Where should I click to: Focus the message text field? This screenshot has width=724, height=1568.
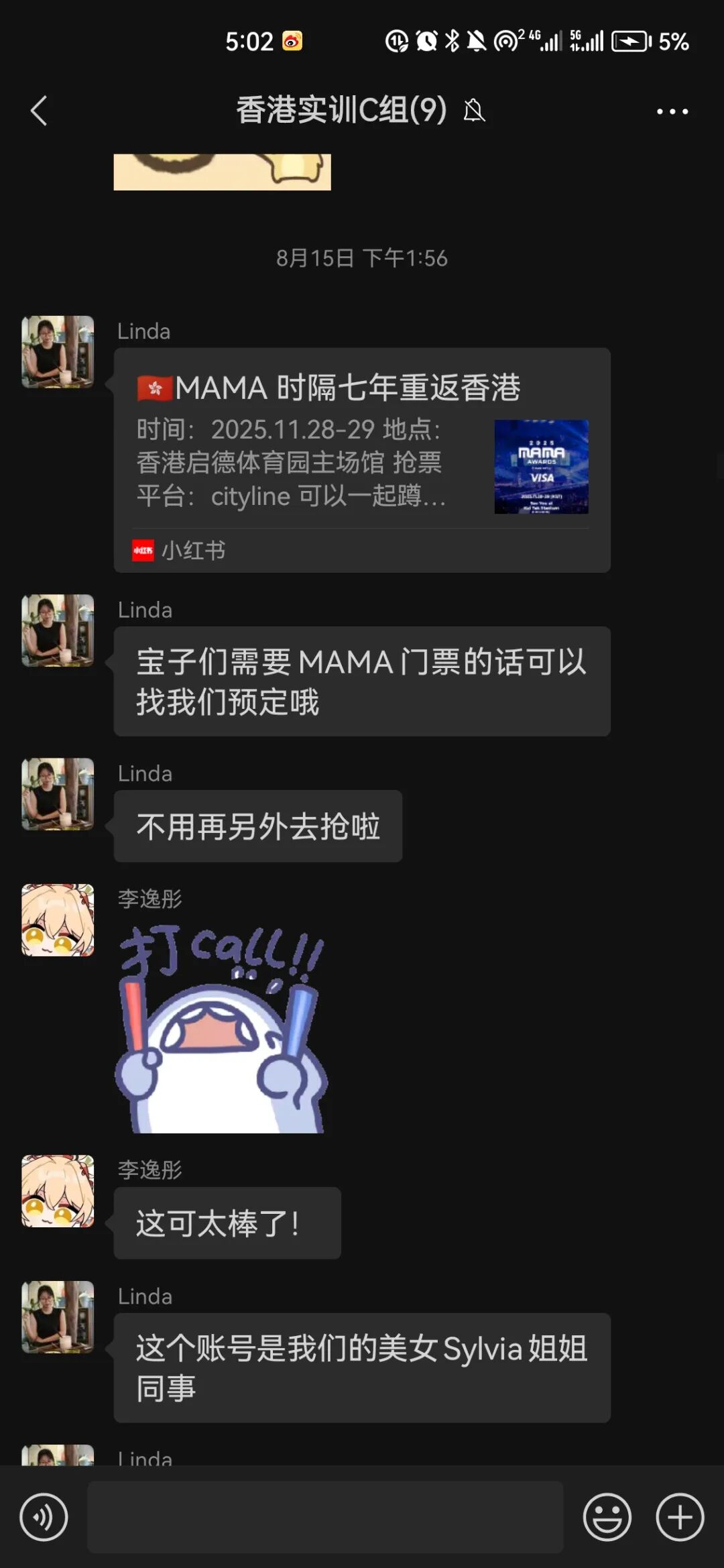point(325,1517)
